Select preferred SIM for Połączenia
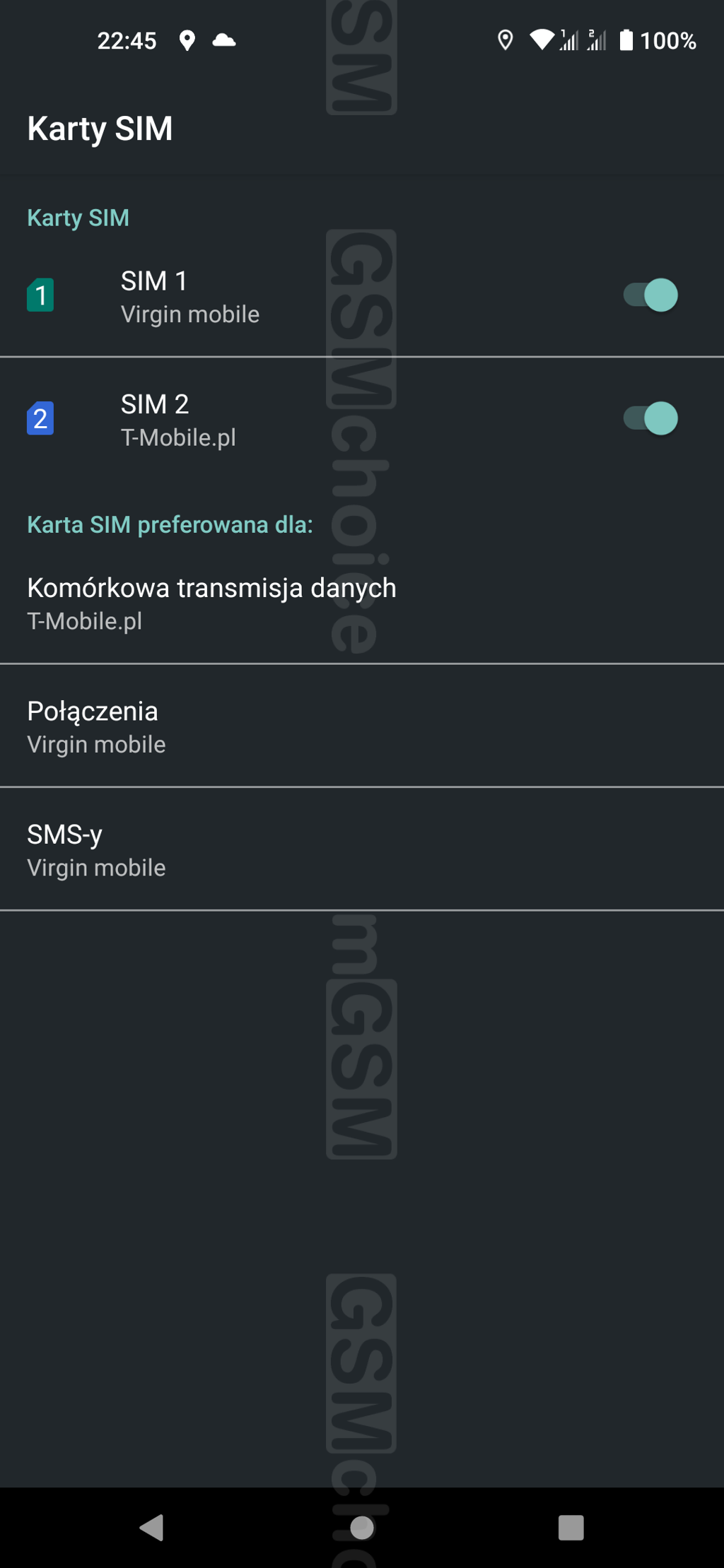 pyautogui.click(x=362, y=726)
